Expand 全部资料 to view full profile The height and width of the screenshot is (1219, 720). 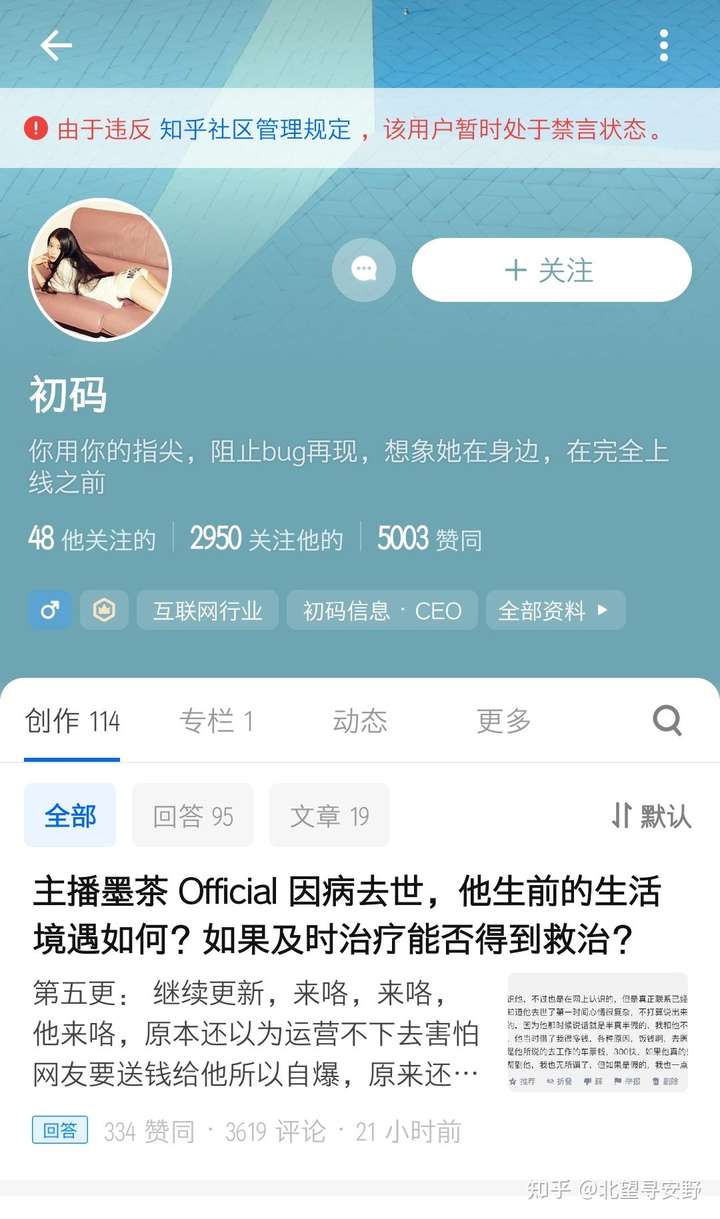click(x=555, y=610)
